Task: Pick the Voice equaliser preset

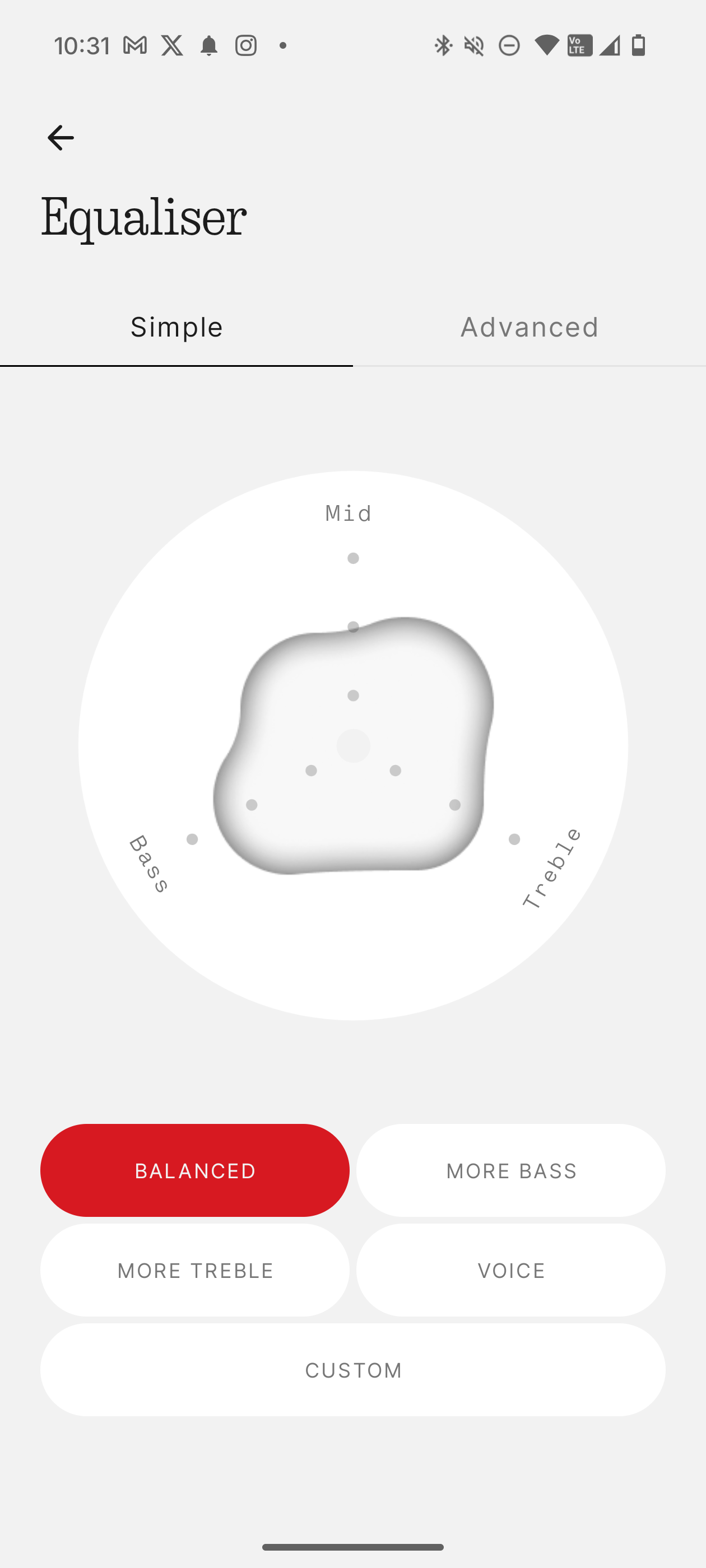Action: tap(510, 1270)
